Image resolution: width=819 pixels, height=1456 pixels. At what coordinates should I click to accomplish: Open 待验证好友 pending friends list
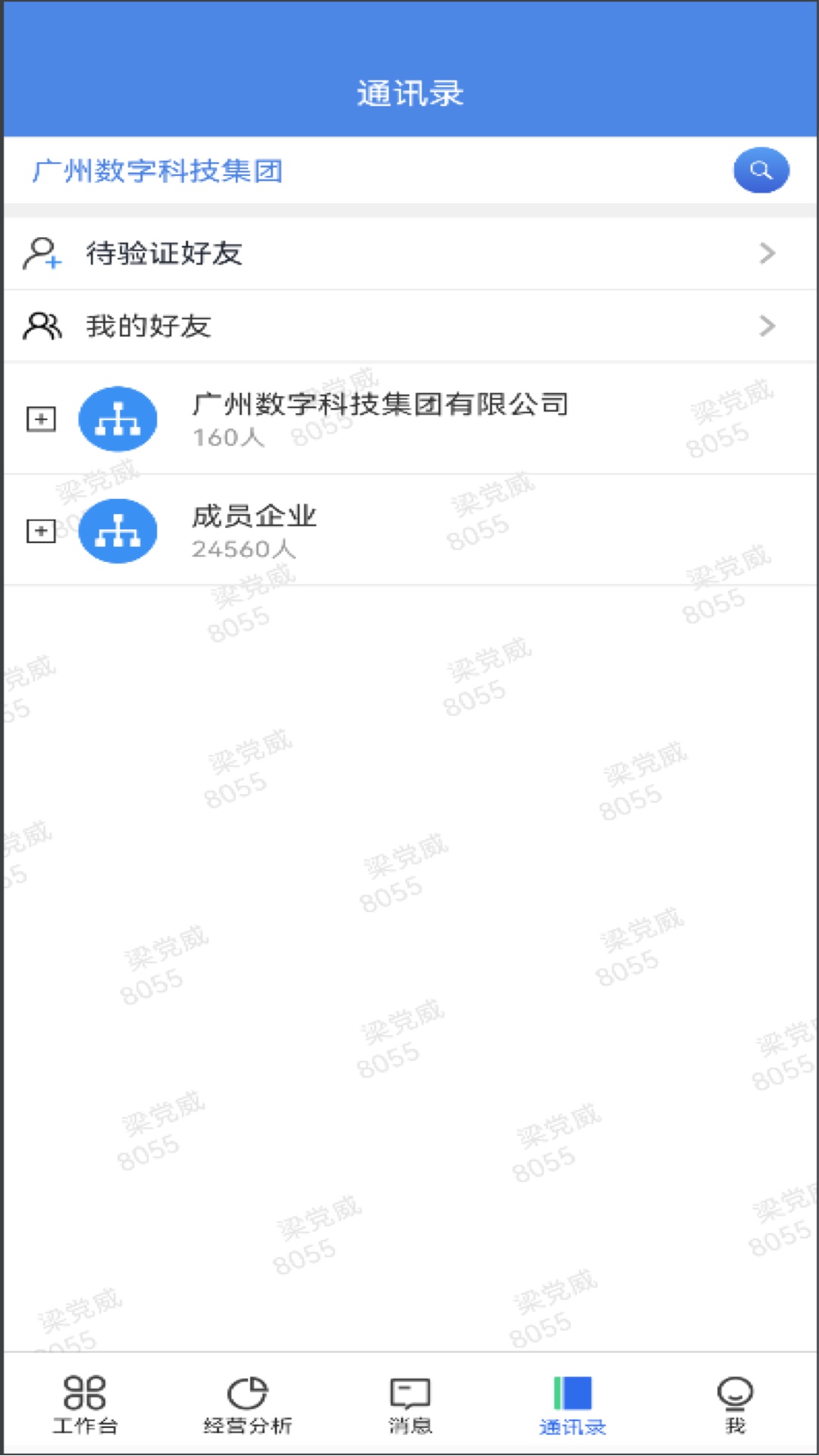click(x=409, y=253)
